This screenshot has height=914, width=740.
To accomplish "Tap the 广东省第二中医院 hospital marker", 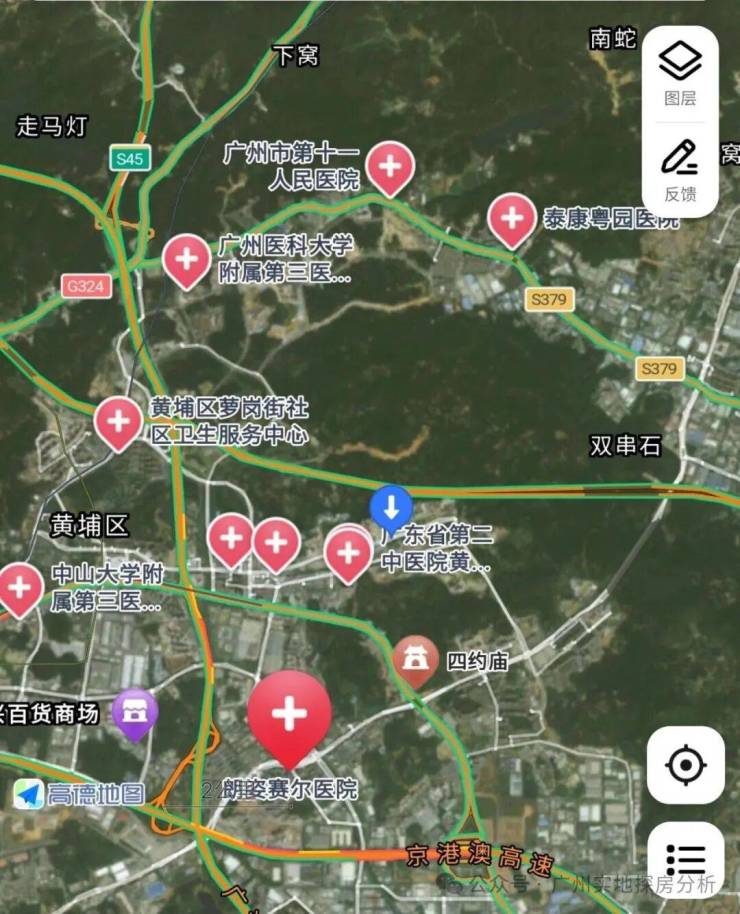I will [x=349, y=551].
